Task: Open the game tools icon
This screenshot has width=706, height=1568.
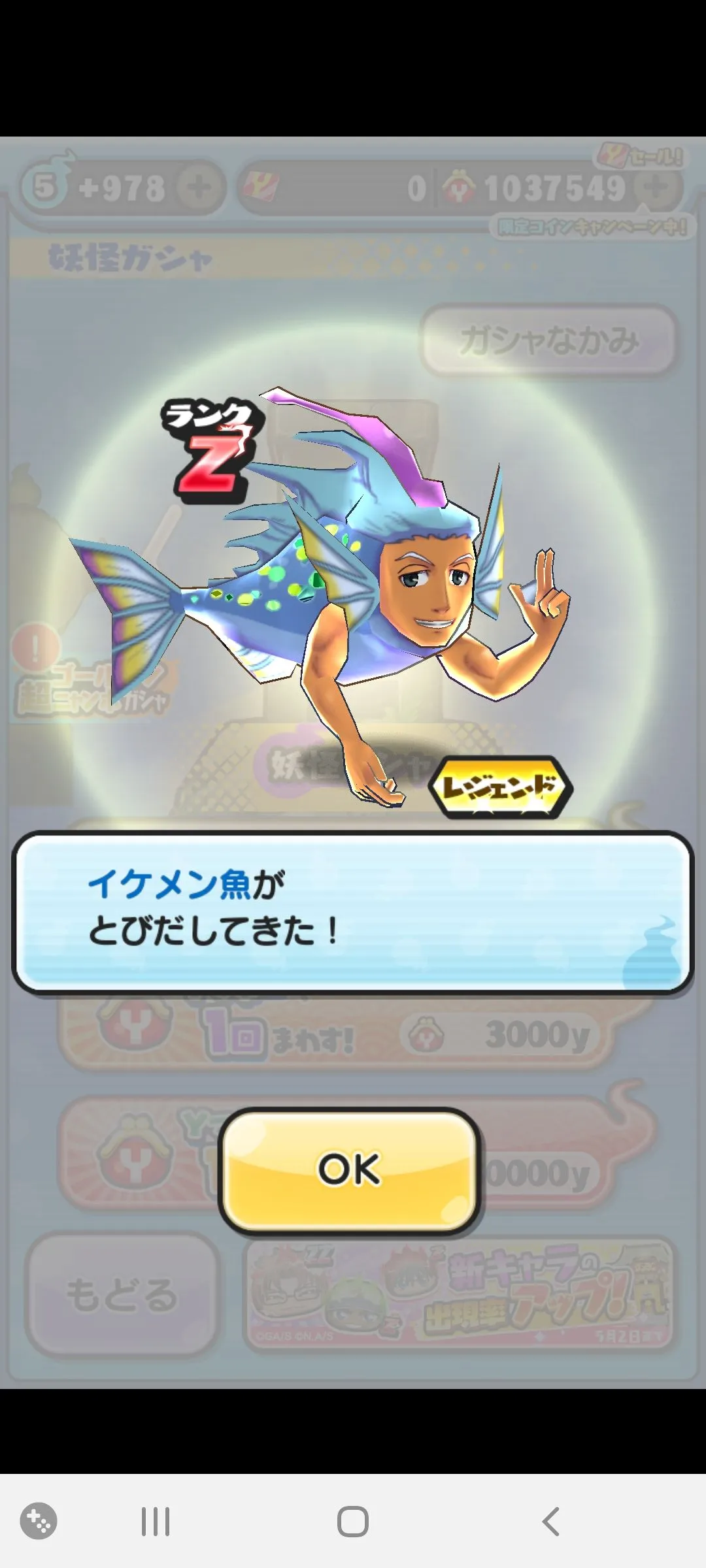Action: (39, 1521)
